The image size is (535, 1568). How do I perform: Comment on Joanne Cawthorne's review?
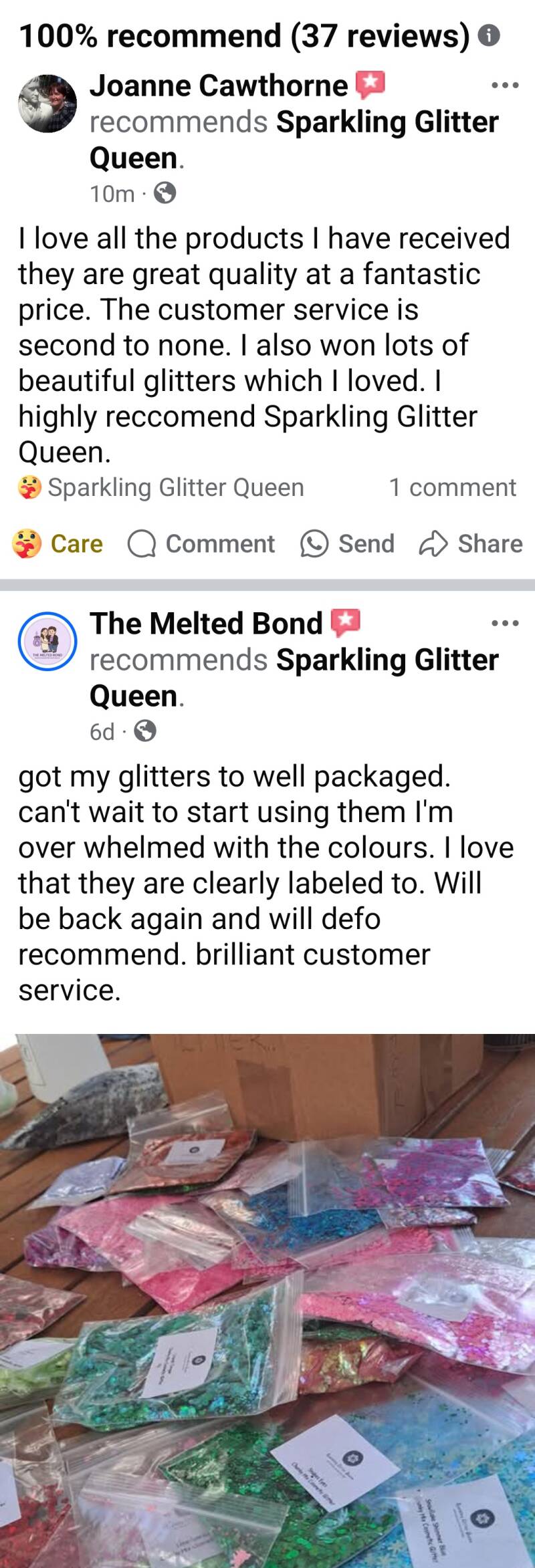click(x=201, y=544)
